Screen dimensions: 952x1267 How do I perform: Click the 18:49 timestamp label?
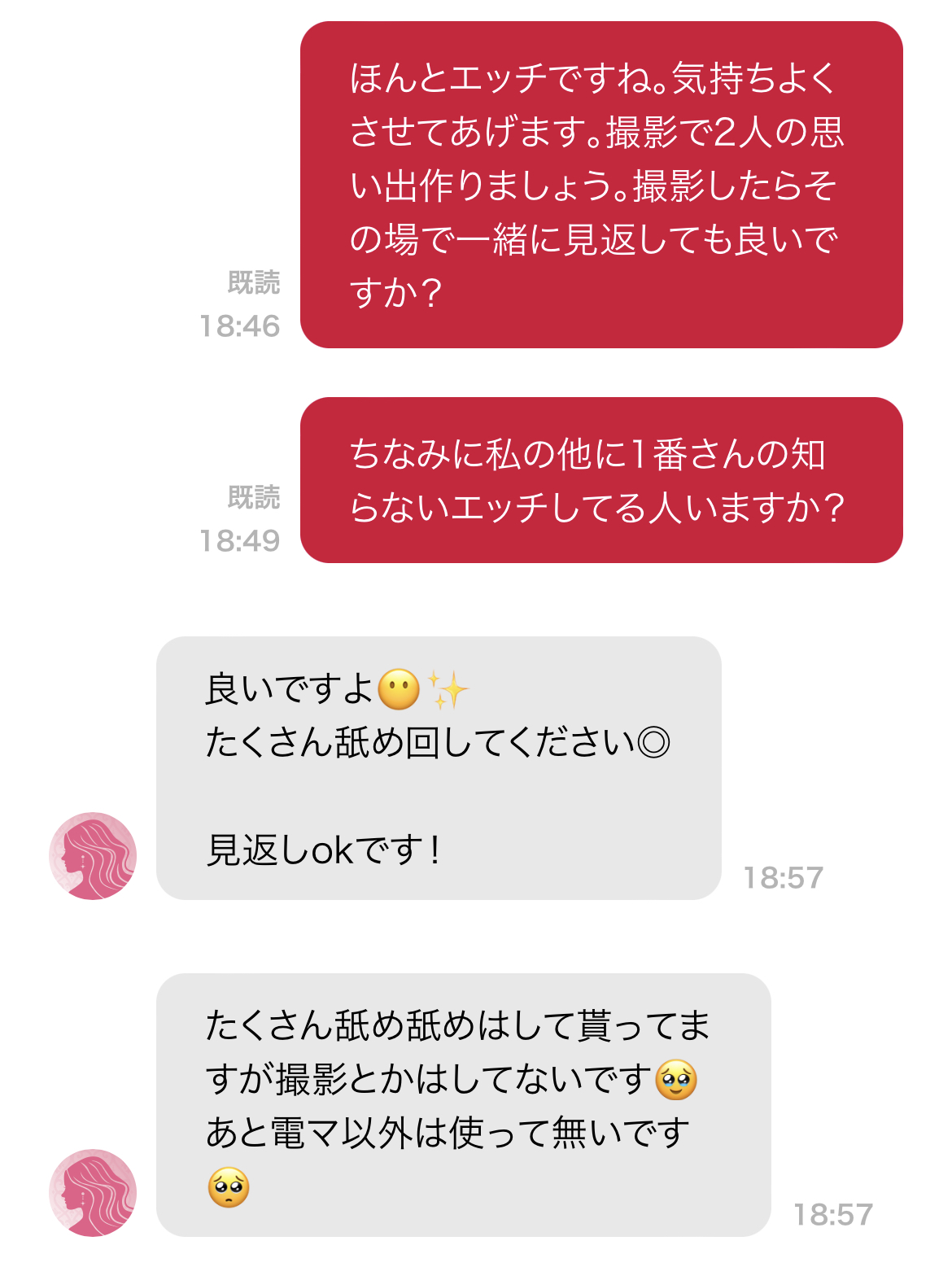(x=240, y=538)
